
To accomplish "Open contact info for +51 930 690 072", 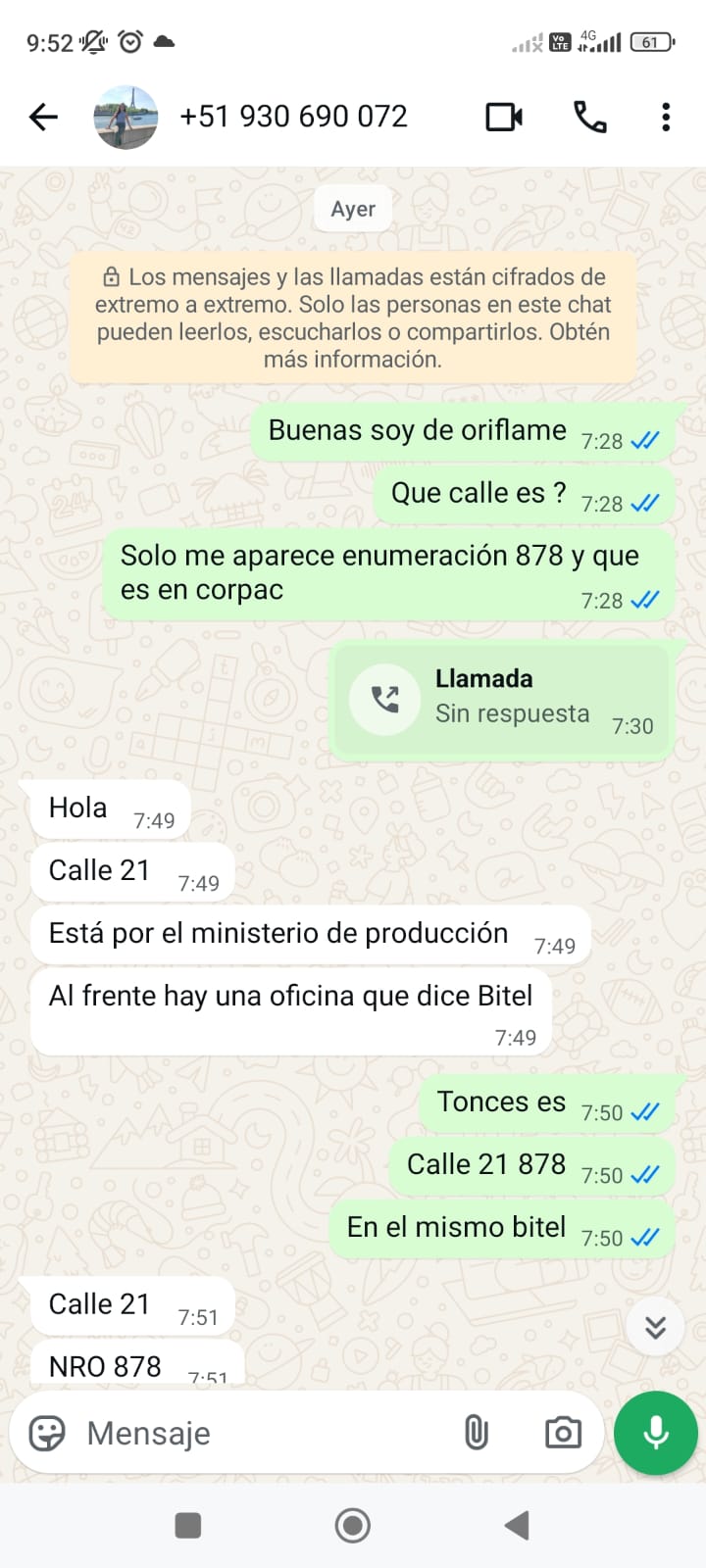I will click(x=294, y=117).
